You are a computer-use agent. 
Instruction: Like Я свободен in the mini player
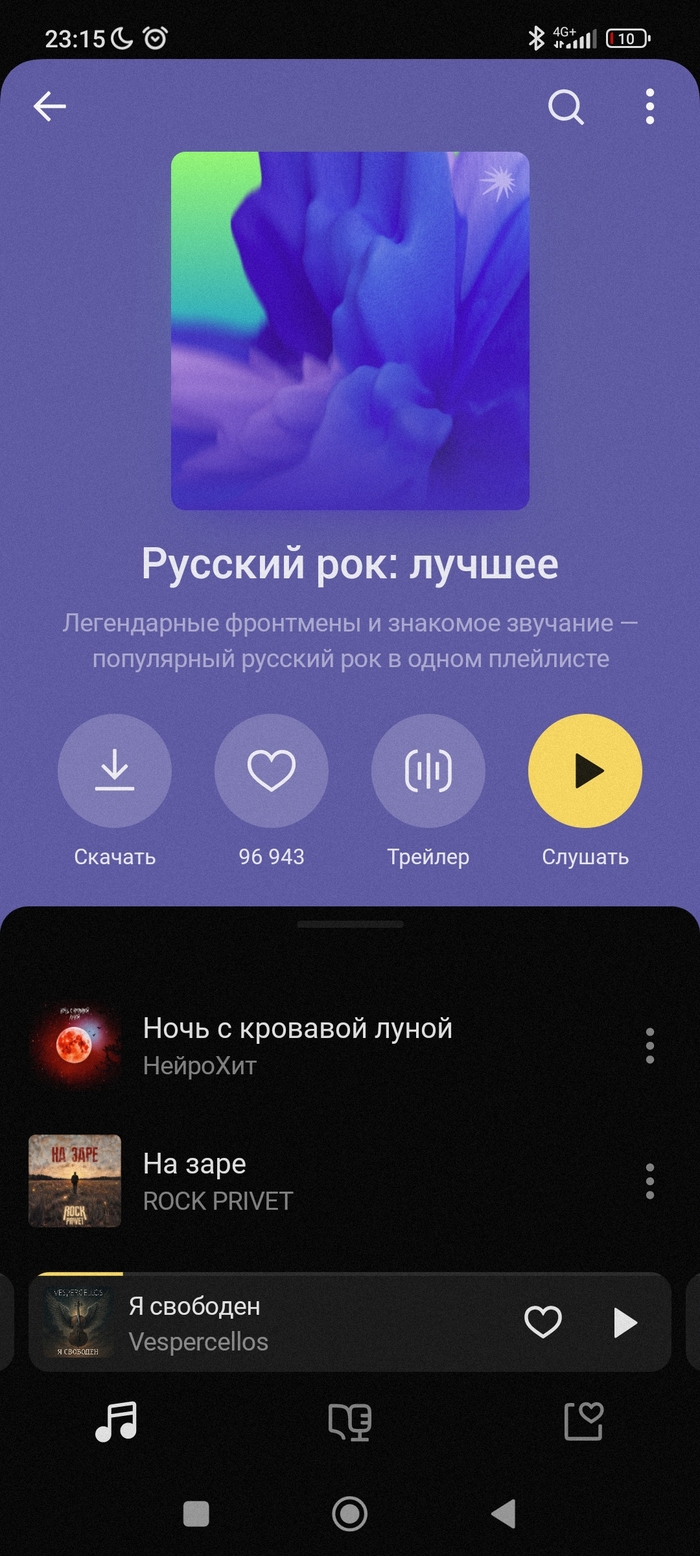pyautogui.click(x=543, y=1322)
